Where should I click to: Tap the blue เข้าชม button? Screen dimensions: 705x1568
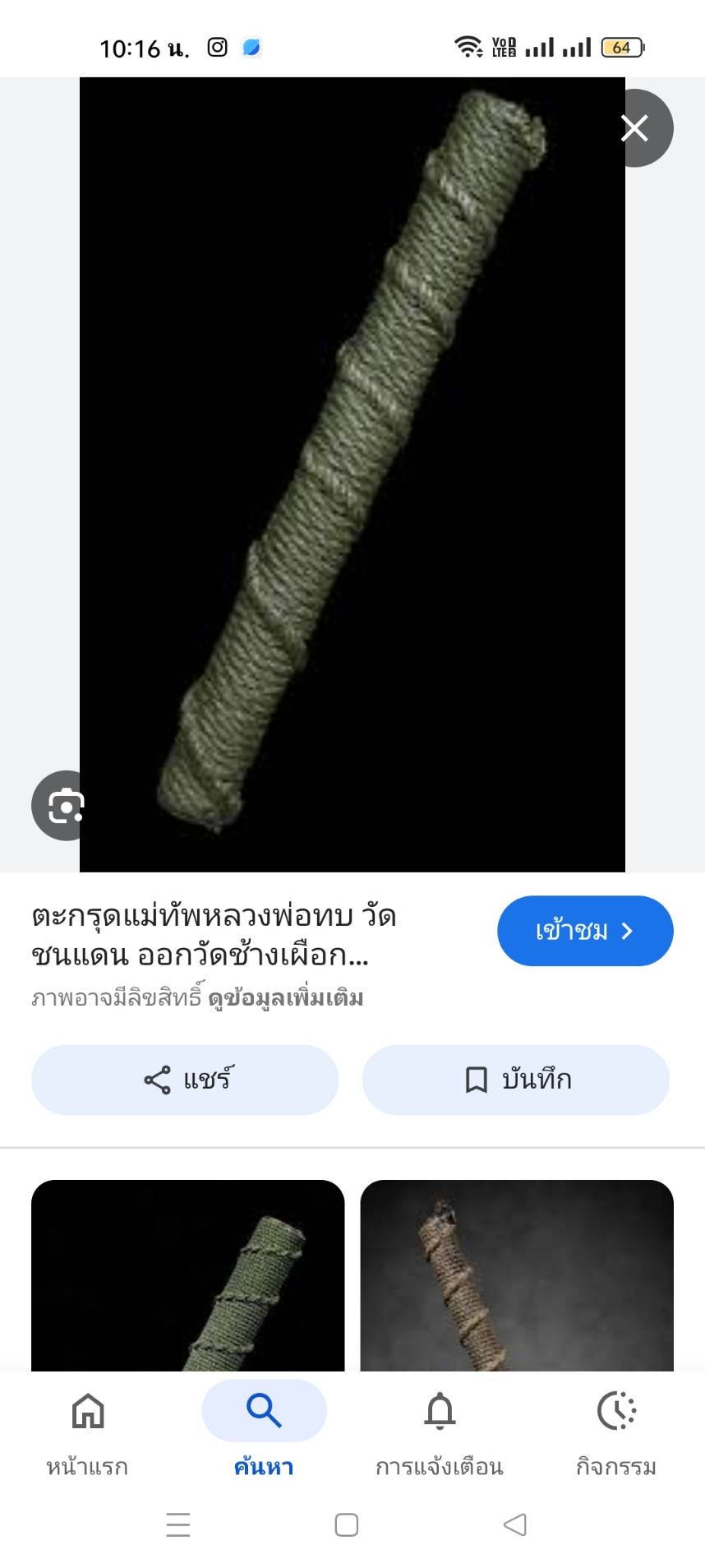tap(585, 931)
